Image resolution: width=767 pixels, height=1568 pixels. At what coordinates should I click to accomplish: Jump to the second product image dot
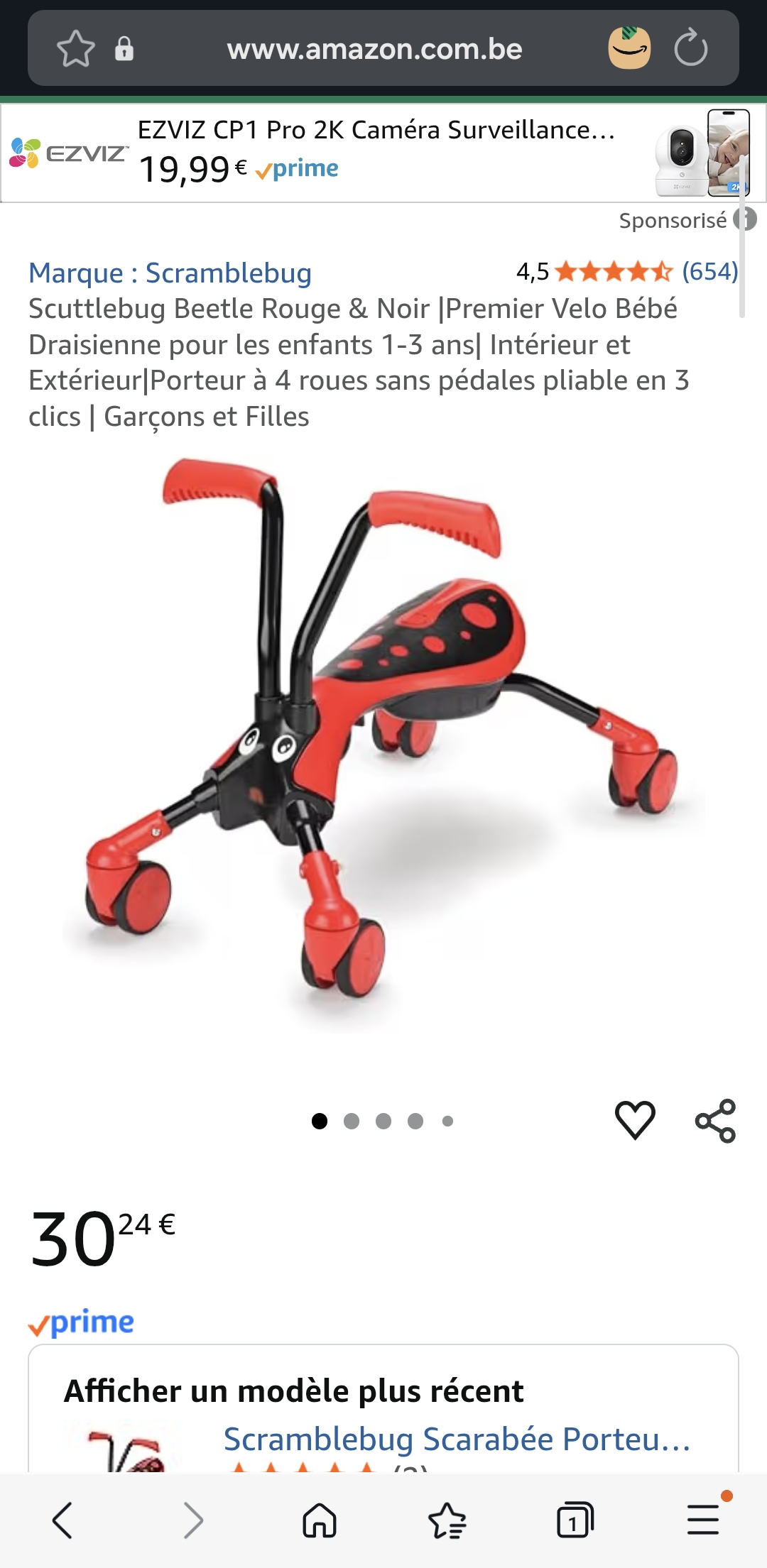(x=352, y=1121)
